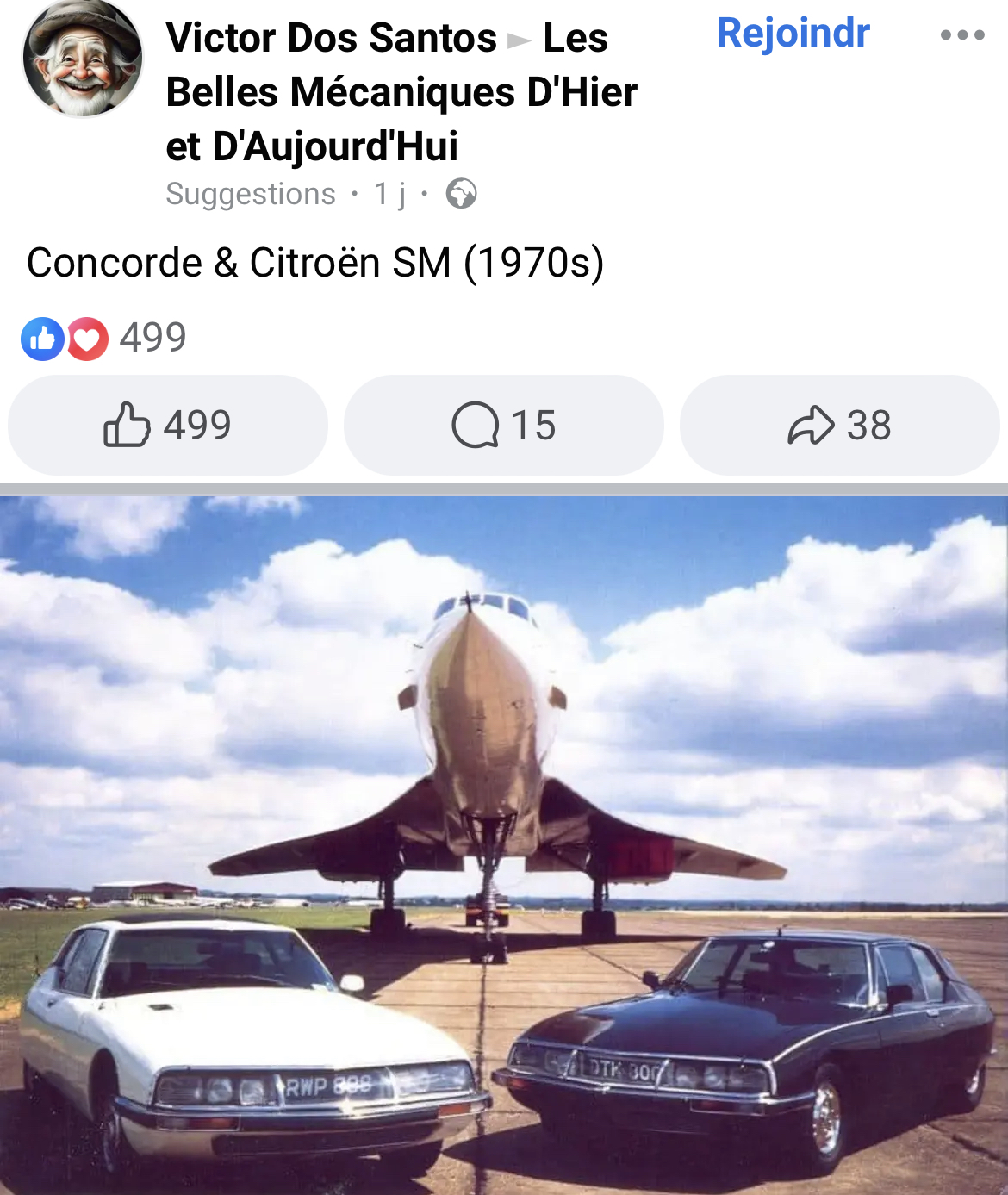The image size is (1008, 1195).
Task: Open the post's three-dot options menu
Action: [961, 35]
